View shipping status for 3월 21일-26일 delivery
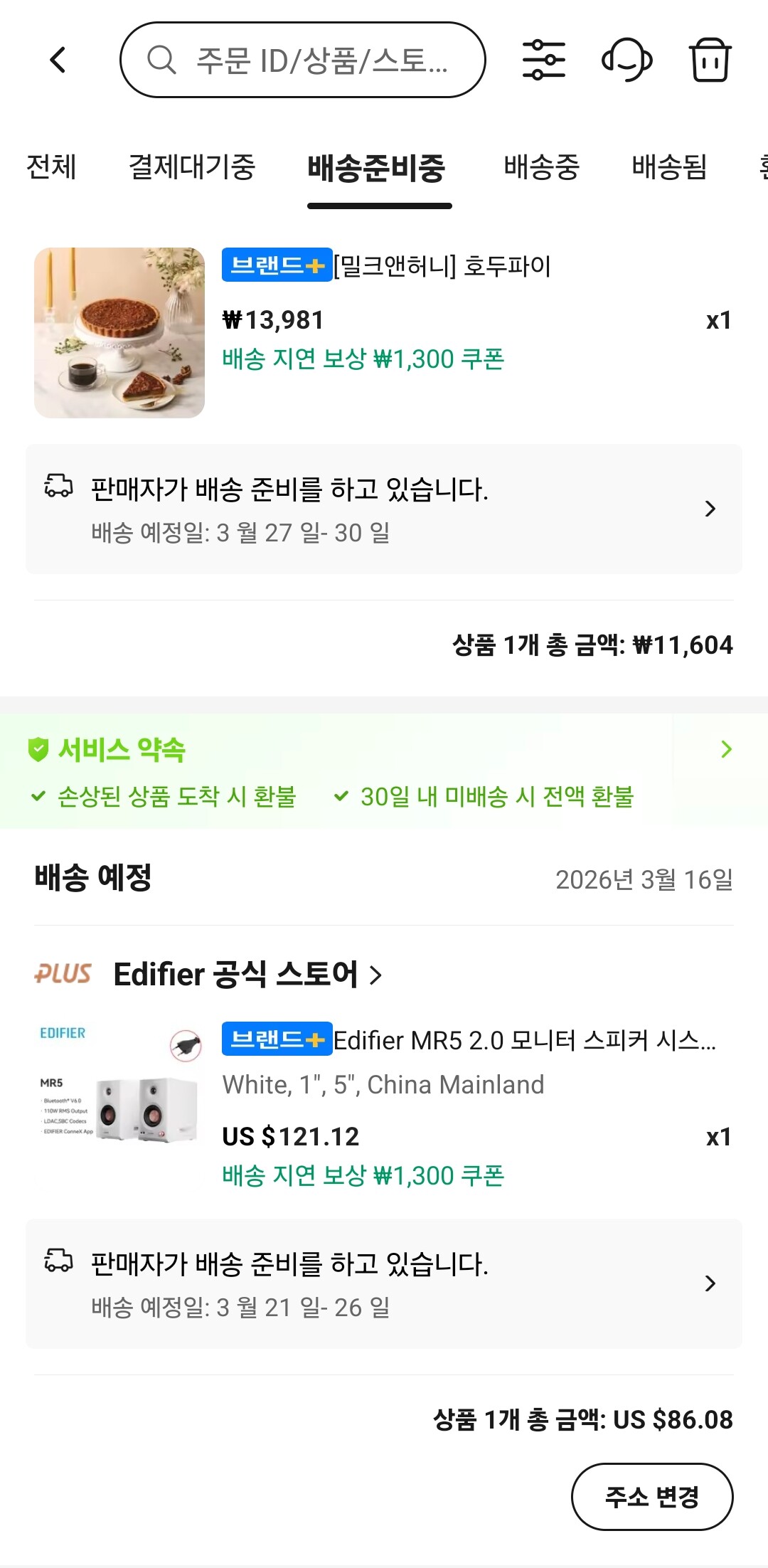 coord(384,1283)
